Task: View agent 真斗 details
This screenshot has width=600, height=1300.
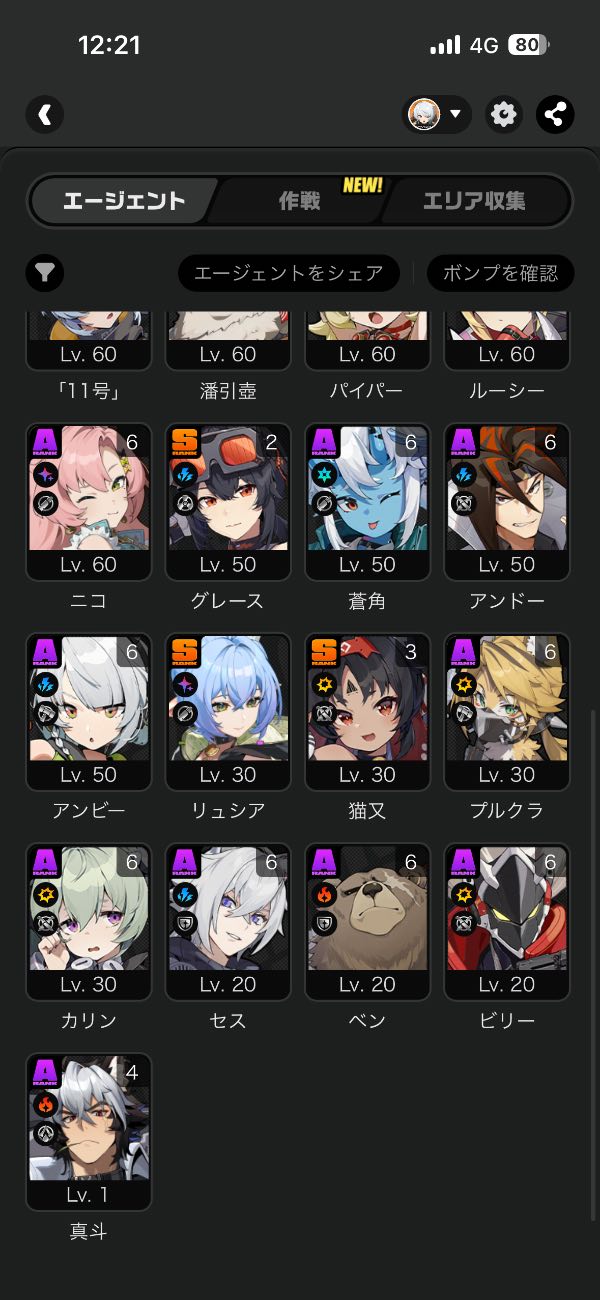Action: pos(89,1132)
